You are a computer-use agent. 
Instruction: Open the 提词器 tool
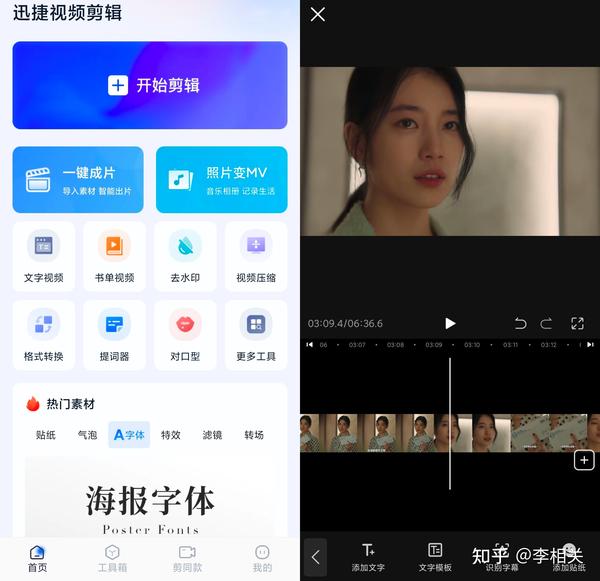(114, 335)
